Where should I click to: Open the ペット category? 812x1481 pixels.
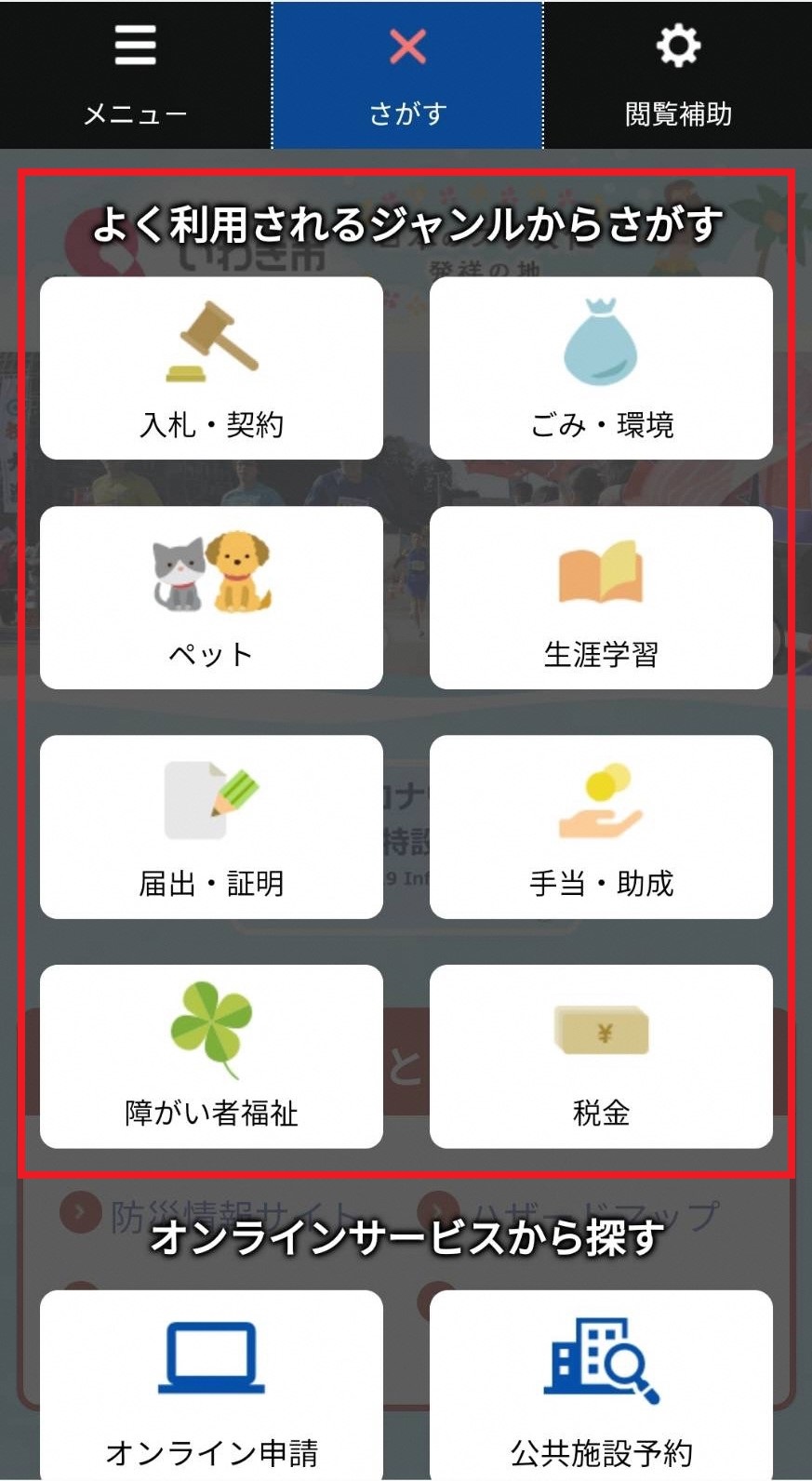point(211,597)
